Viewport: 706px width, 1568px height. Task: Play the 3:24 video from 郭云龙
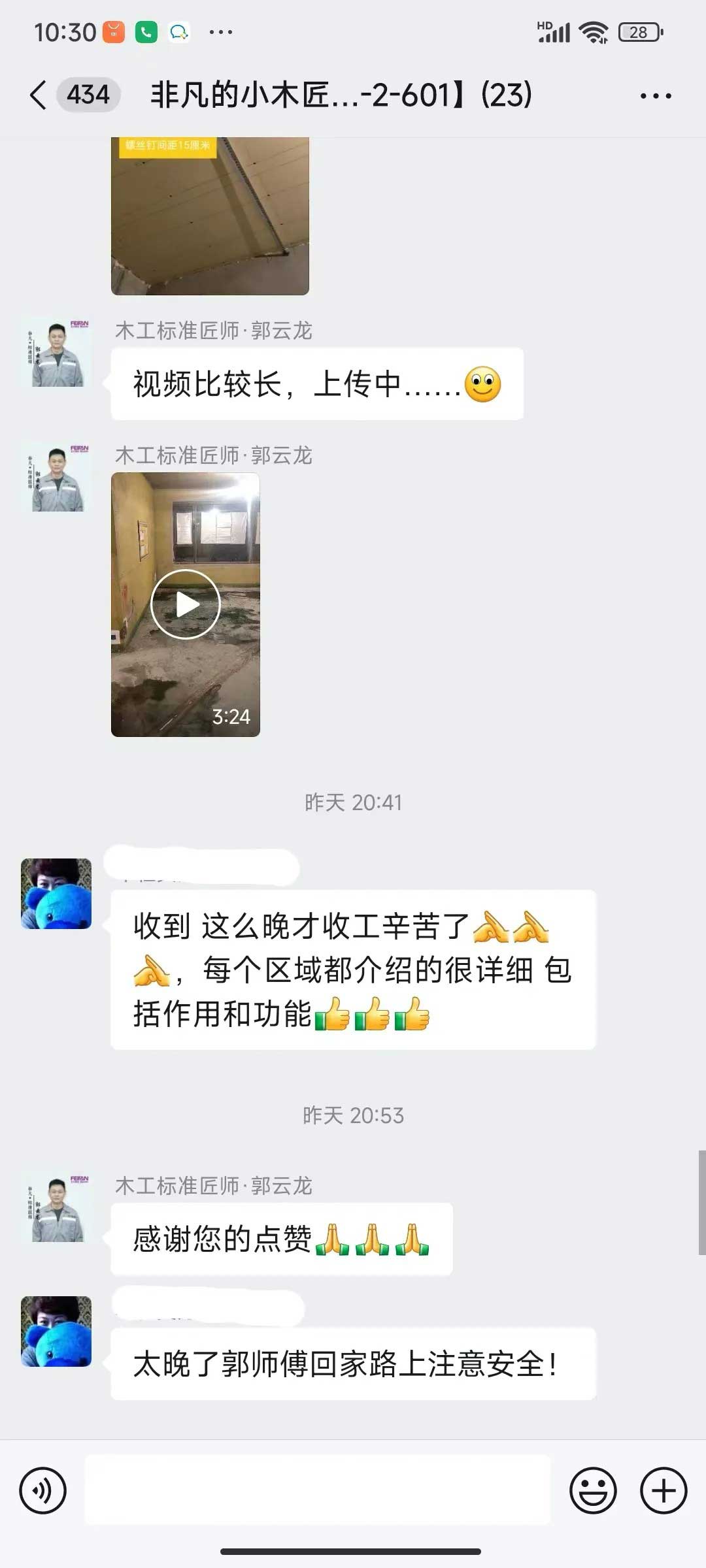click(x=186, y=604)
